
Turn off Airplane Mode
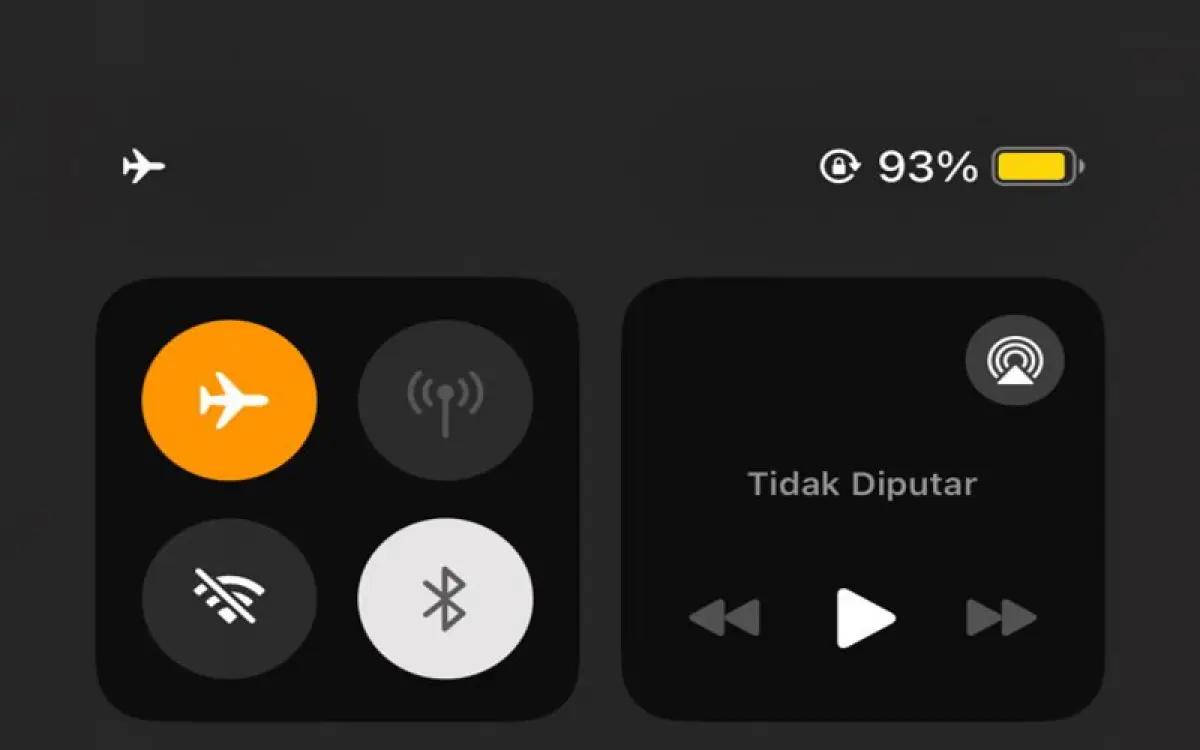point(229,401)
